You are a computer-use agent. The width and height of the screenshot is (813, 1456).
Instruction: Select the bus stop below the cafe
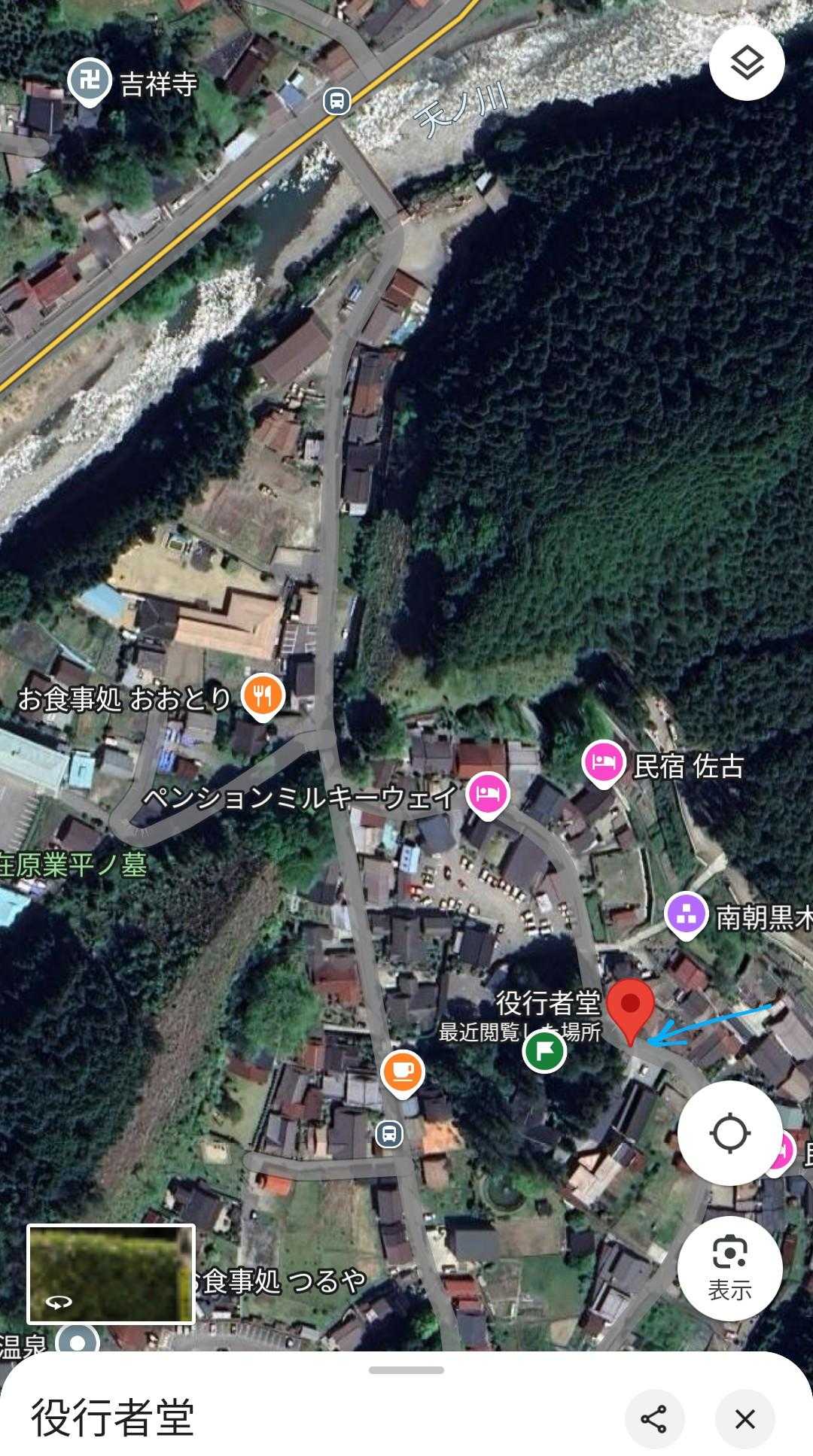(x=388, y=1133)
